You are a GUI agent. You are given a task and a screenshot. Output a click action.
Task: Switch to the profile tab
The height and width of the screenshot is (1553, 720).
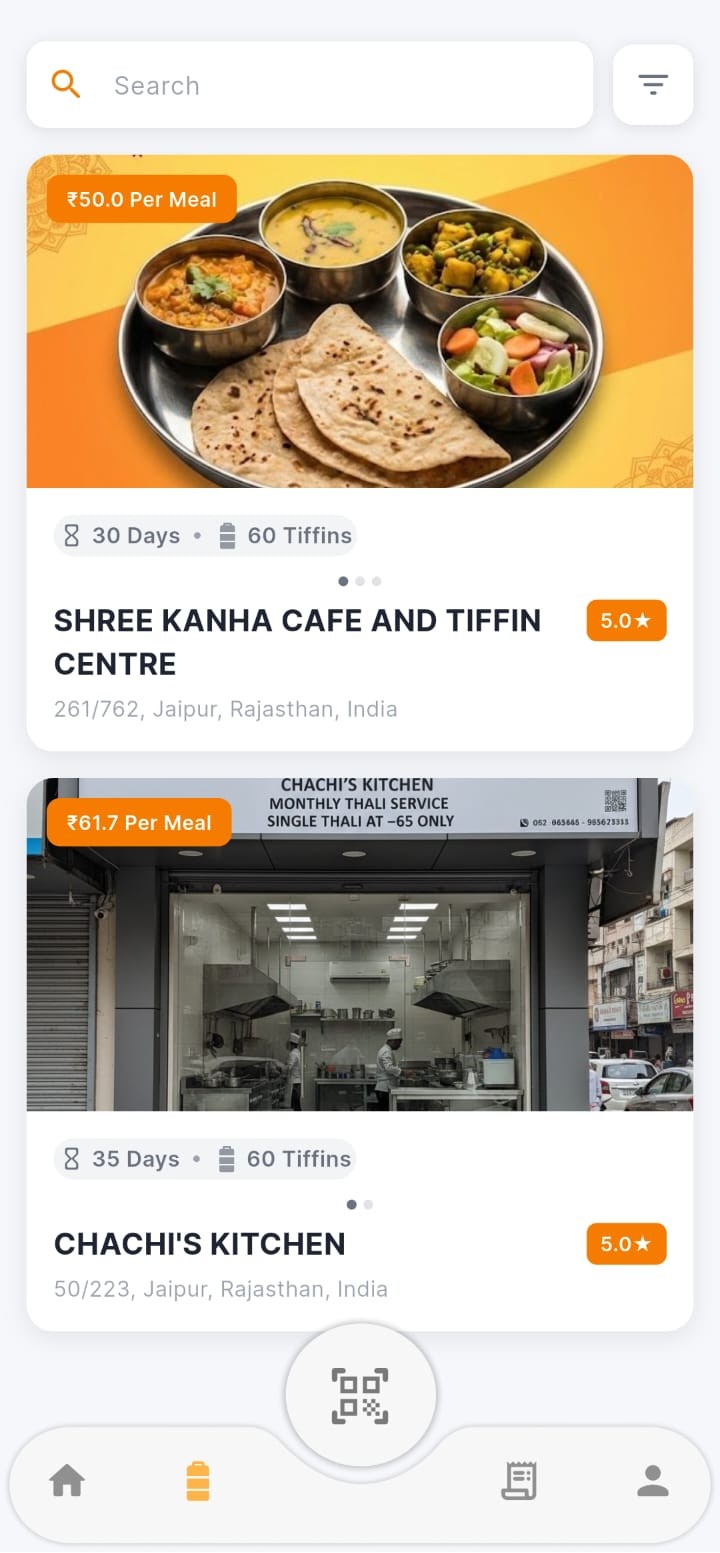point(653,1481)
